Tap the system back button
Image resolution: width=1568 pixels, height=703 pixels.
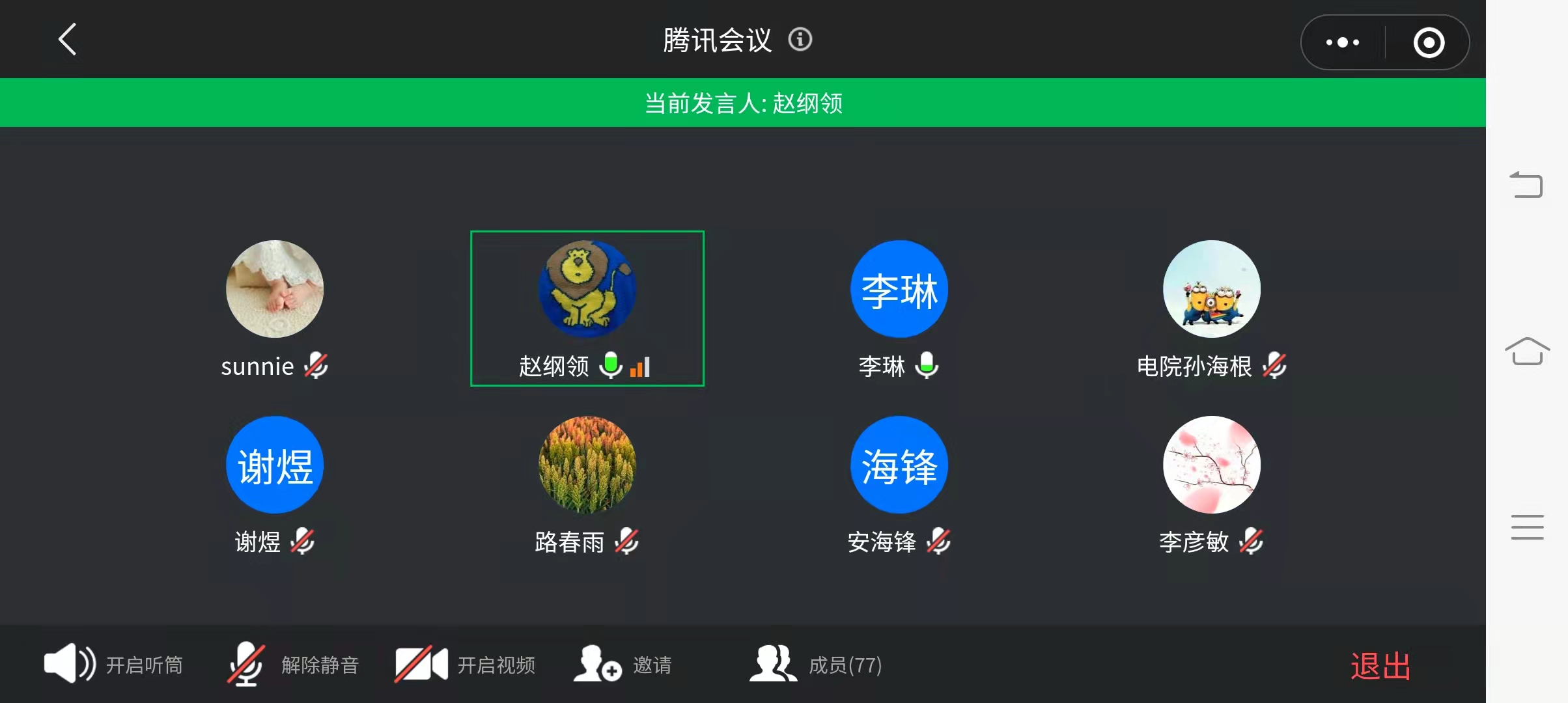[1527, 185]
